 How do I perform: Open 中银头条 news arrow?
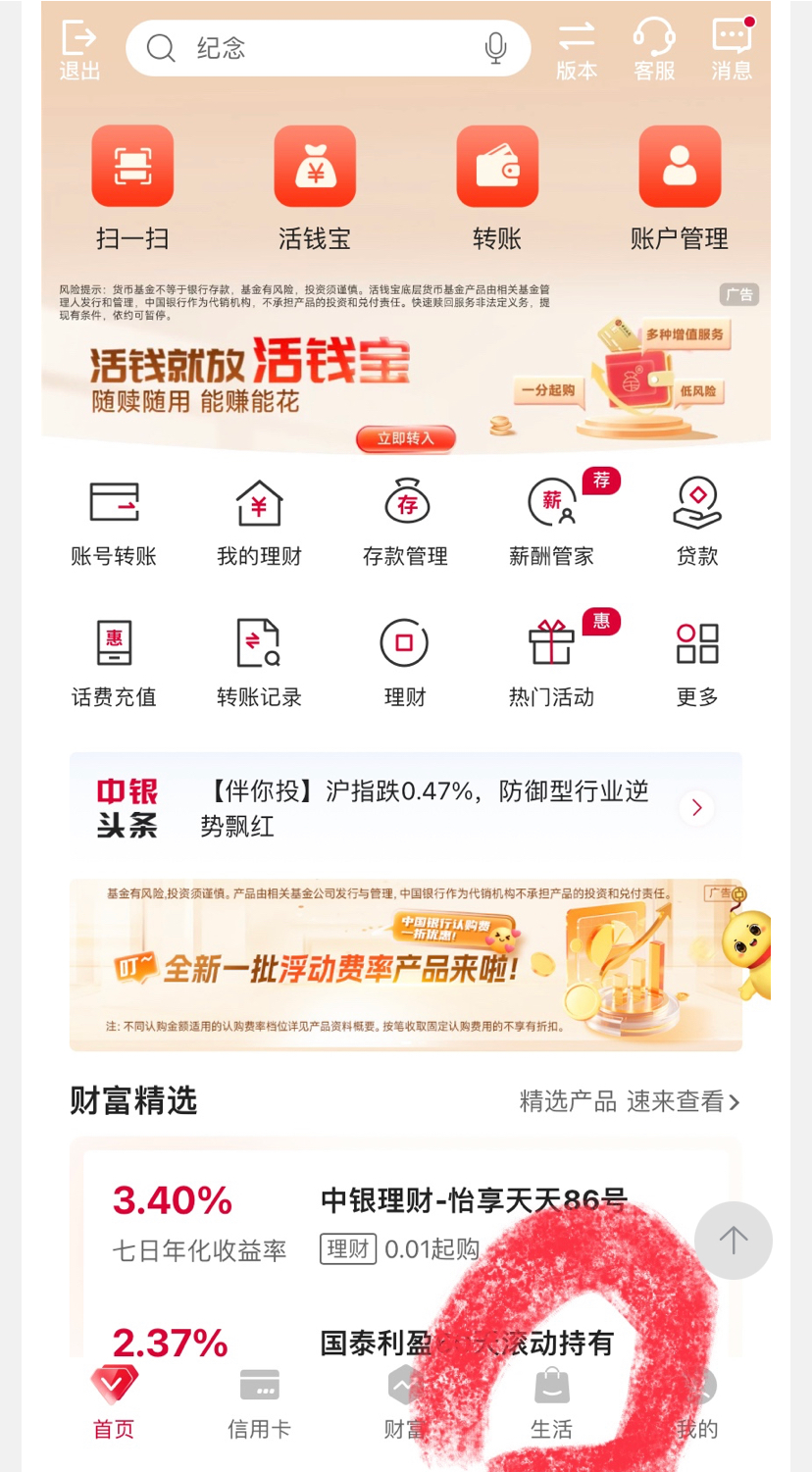point(696,807)
